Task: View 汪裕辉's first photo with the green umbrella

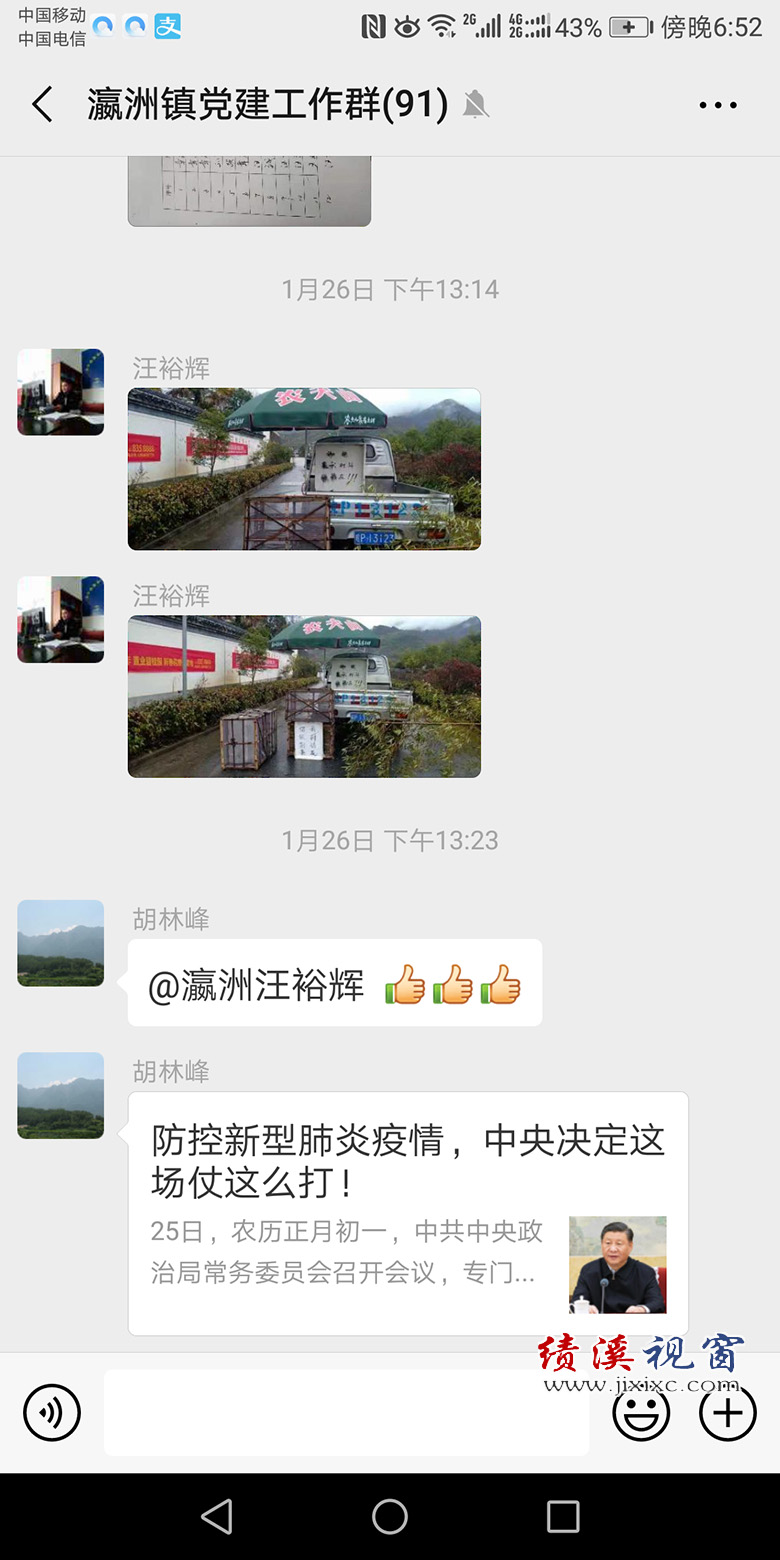Action: coord(304,469)
